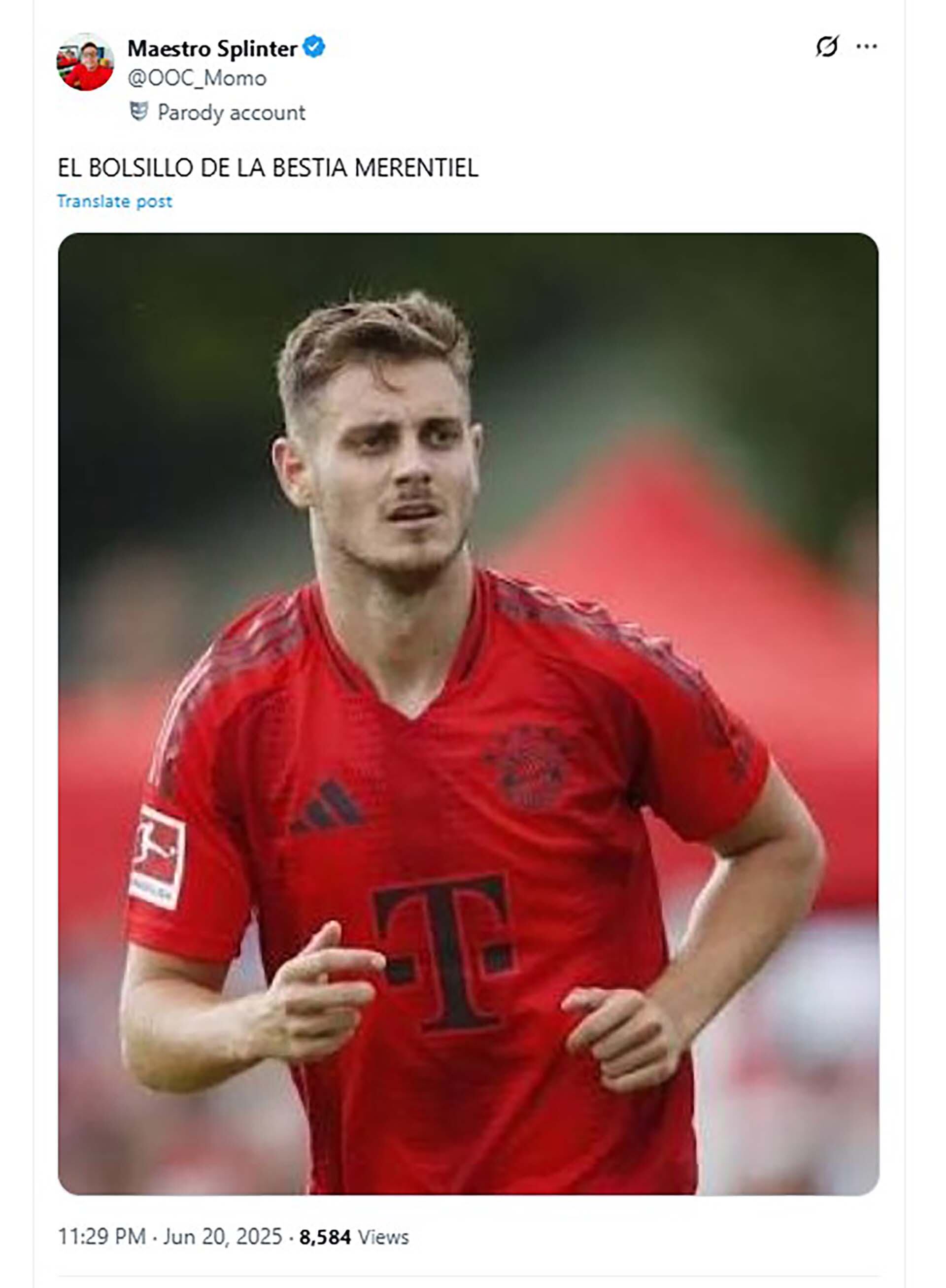Tap Translate post

coord(114,202)
